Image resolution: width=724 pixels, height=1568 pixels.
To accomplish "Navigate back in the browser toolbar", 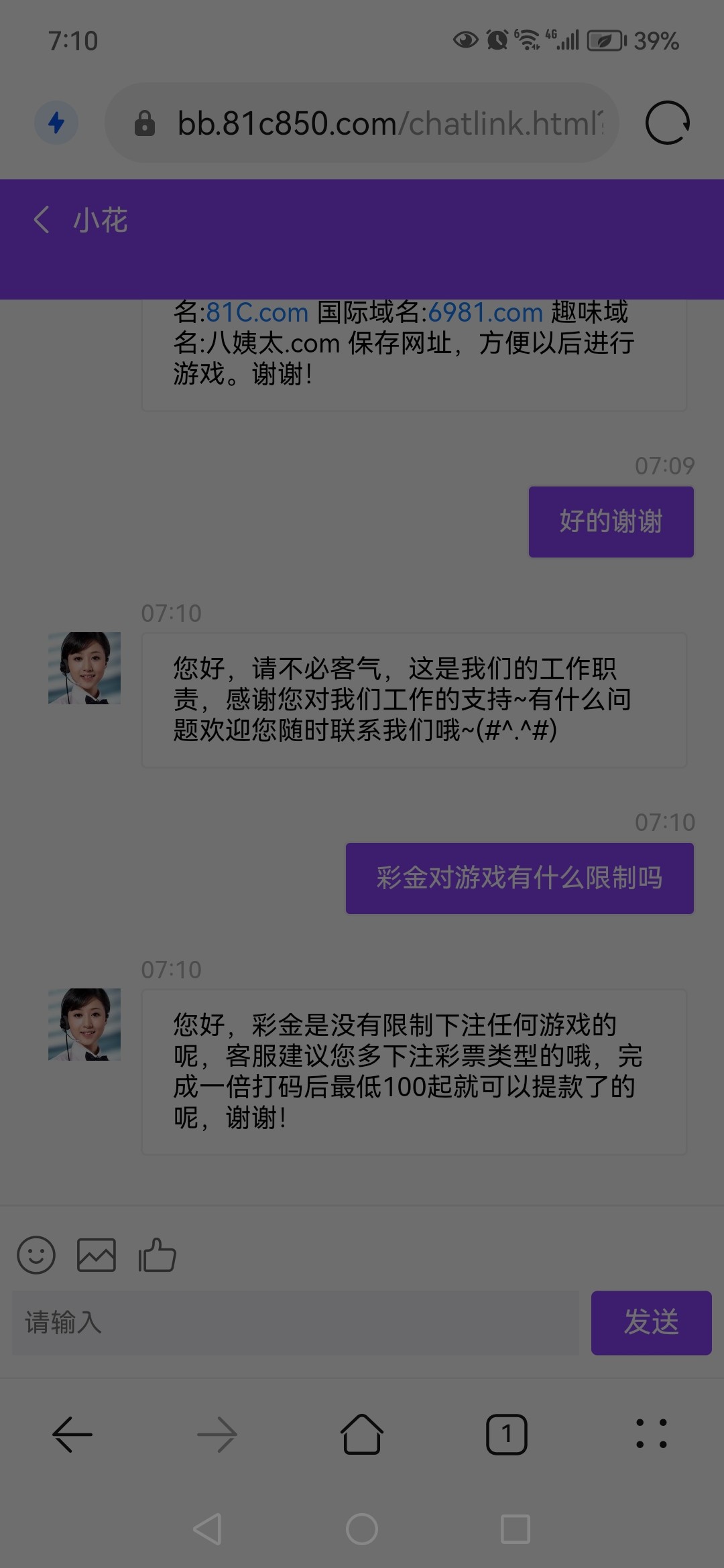I will click(x=72, y=1435).
